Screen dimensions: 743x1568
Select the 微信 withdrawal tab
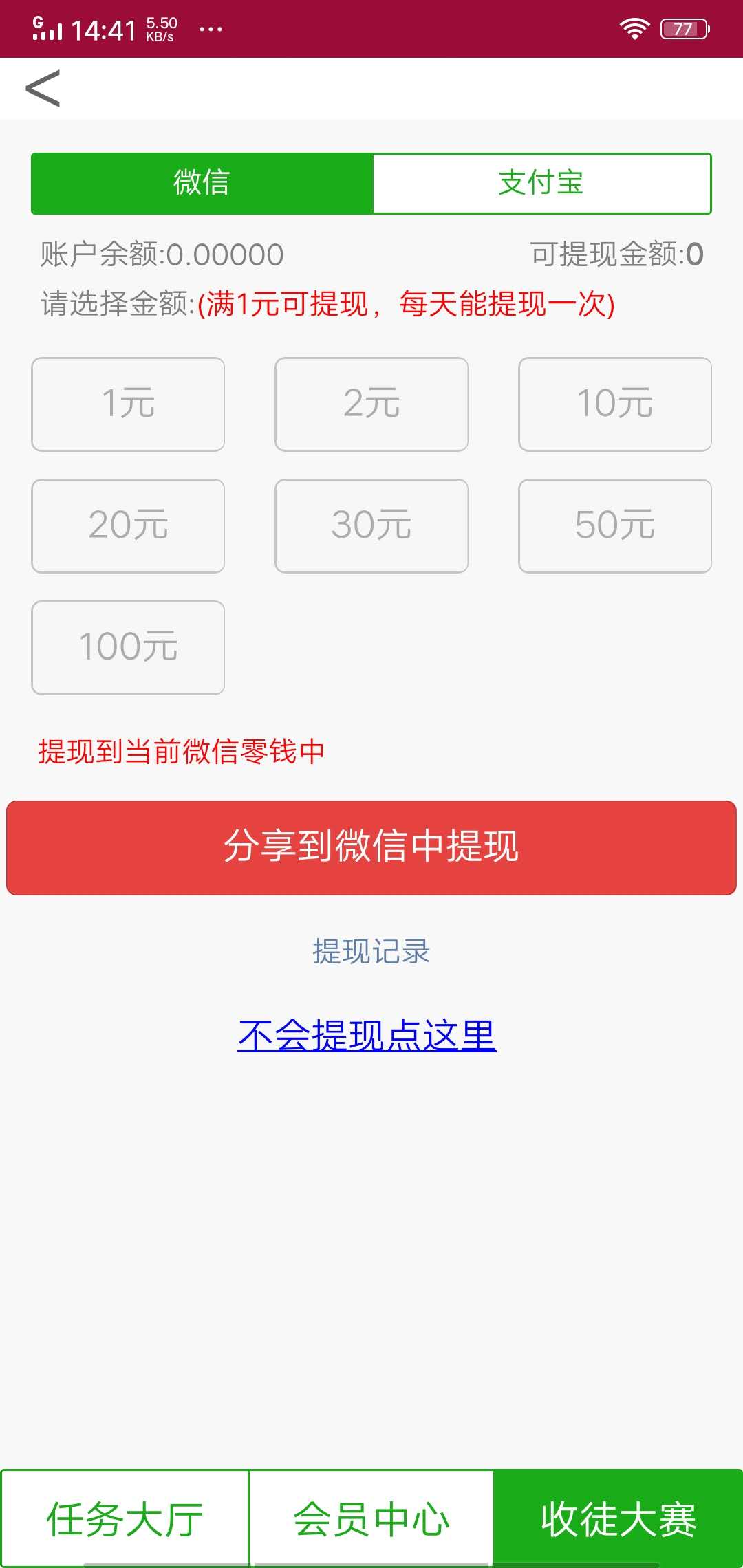coord(201,182)
